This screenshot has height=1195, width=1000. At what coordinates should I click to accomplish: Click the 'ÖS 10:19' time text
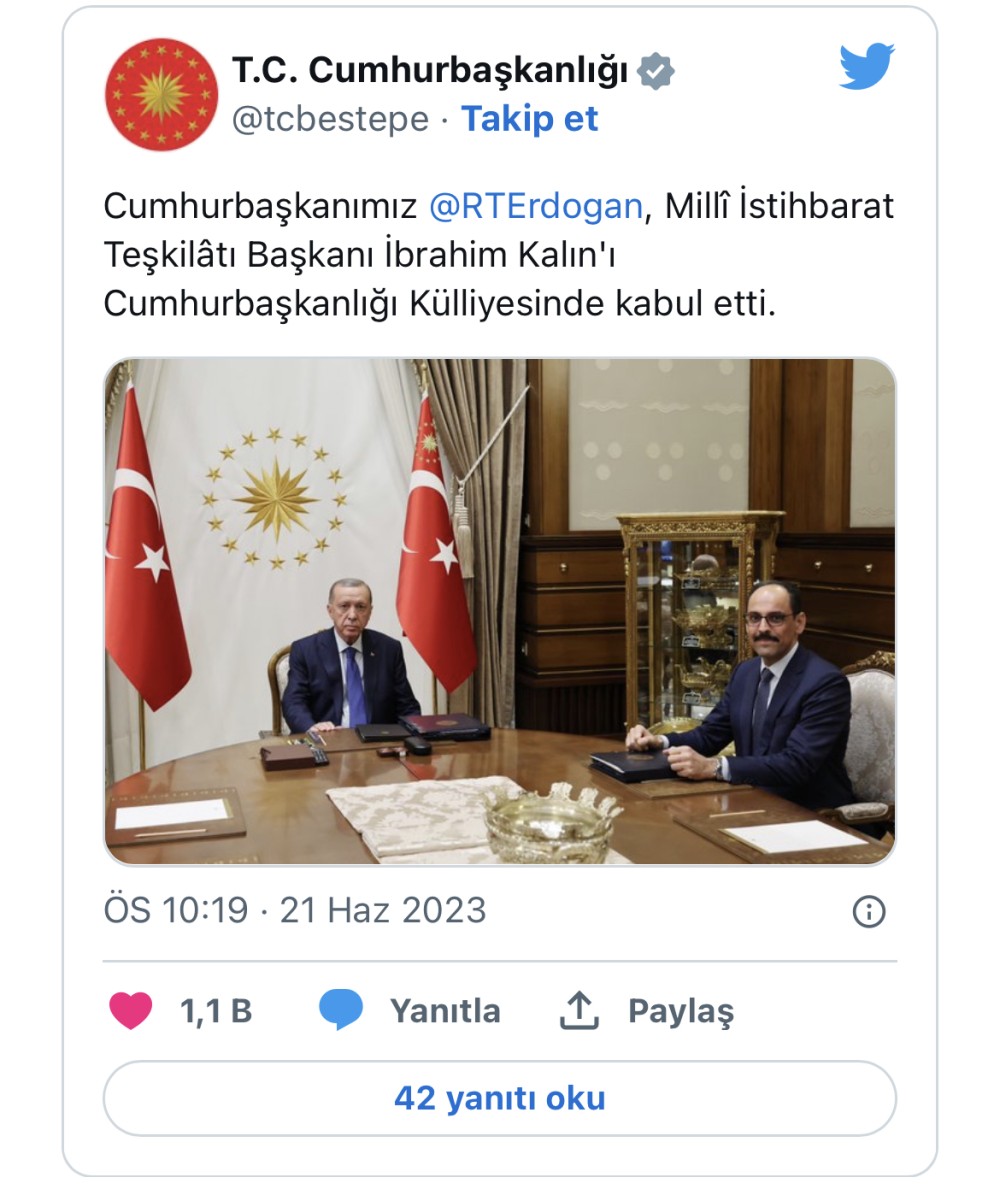pos(175,912)
